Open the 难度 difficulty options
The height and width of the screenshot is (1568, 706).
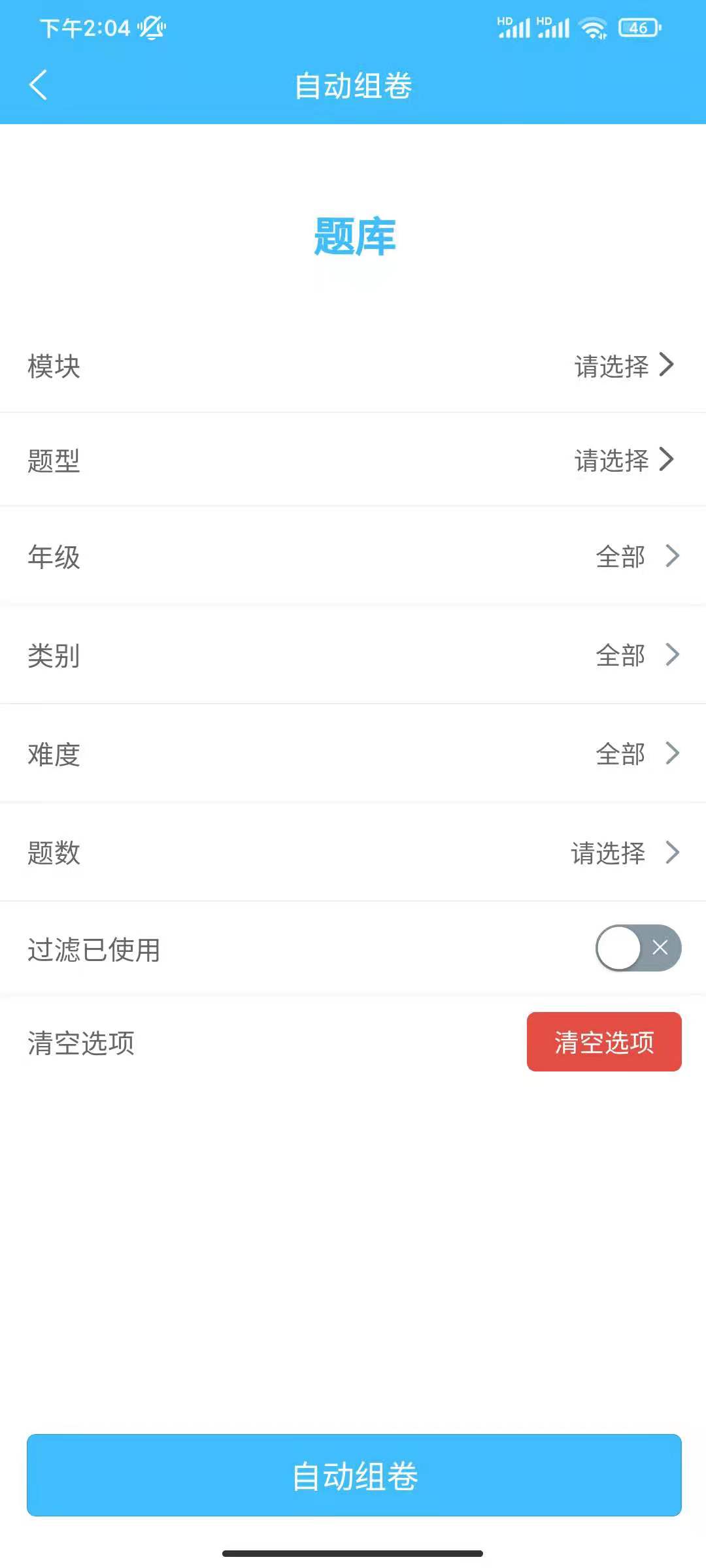tap(353, 754)
